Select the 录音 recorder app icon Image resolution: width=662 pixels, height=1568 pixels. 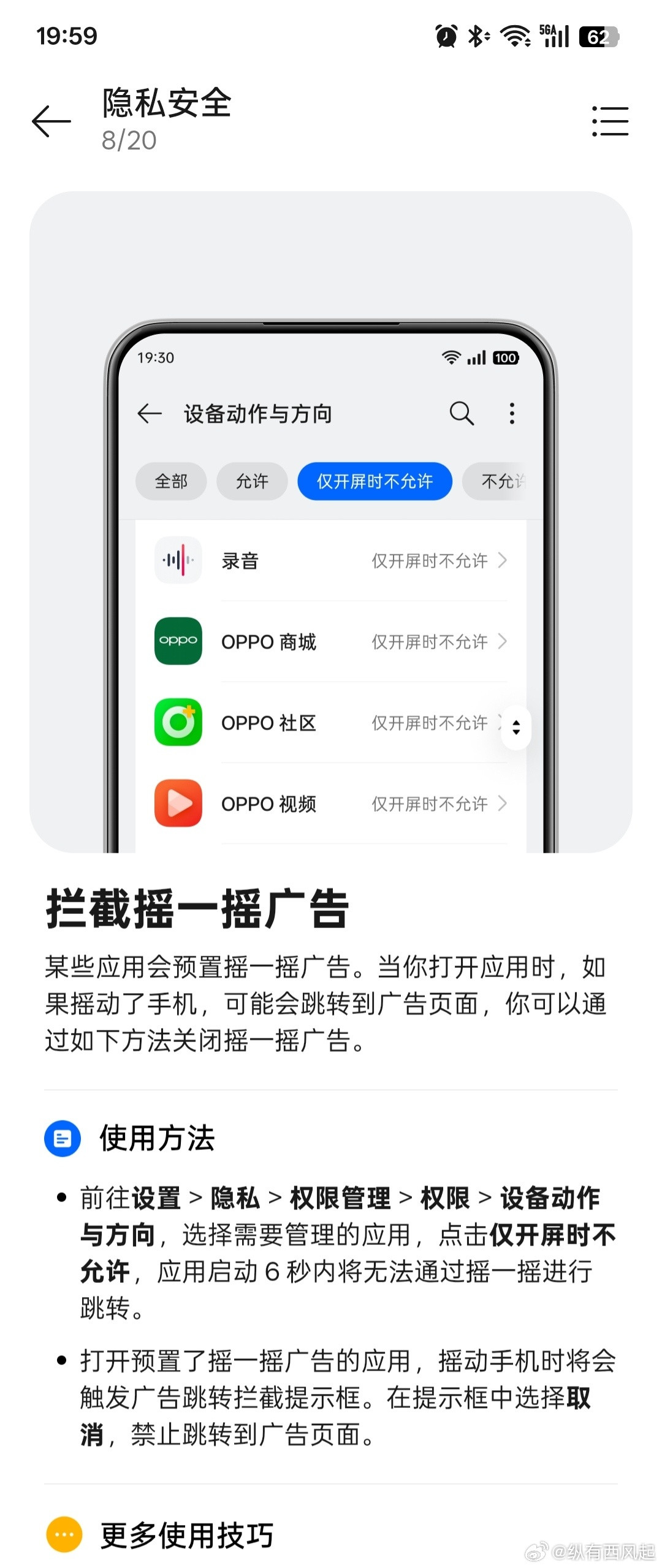[178, 560]
